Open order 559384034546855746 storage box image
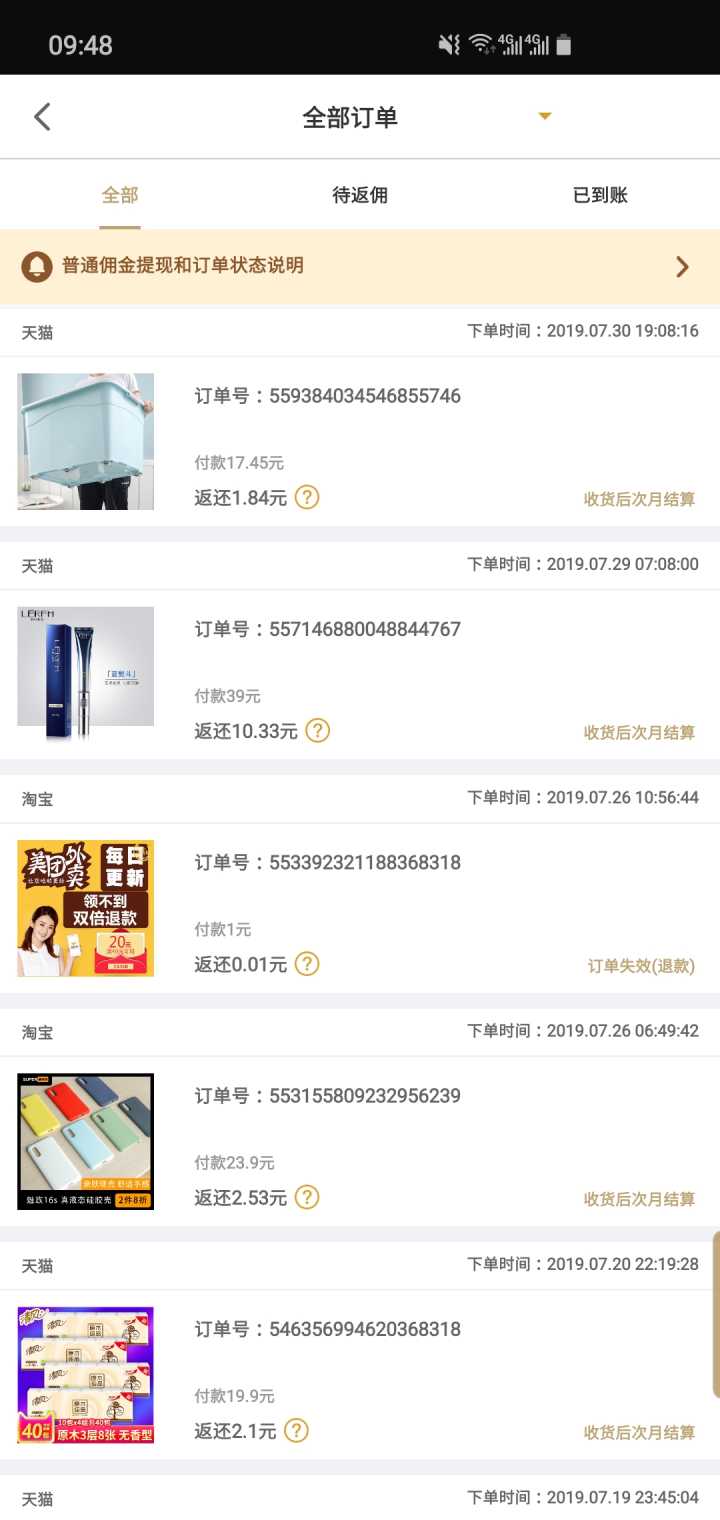The height and width of the screenshot is (1520, 720). pyautogui.click(x=86, y=442)
